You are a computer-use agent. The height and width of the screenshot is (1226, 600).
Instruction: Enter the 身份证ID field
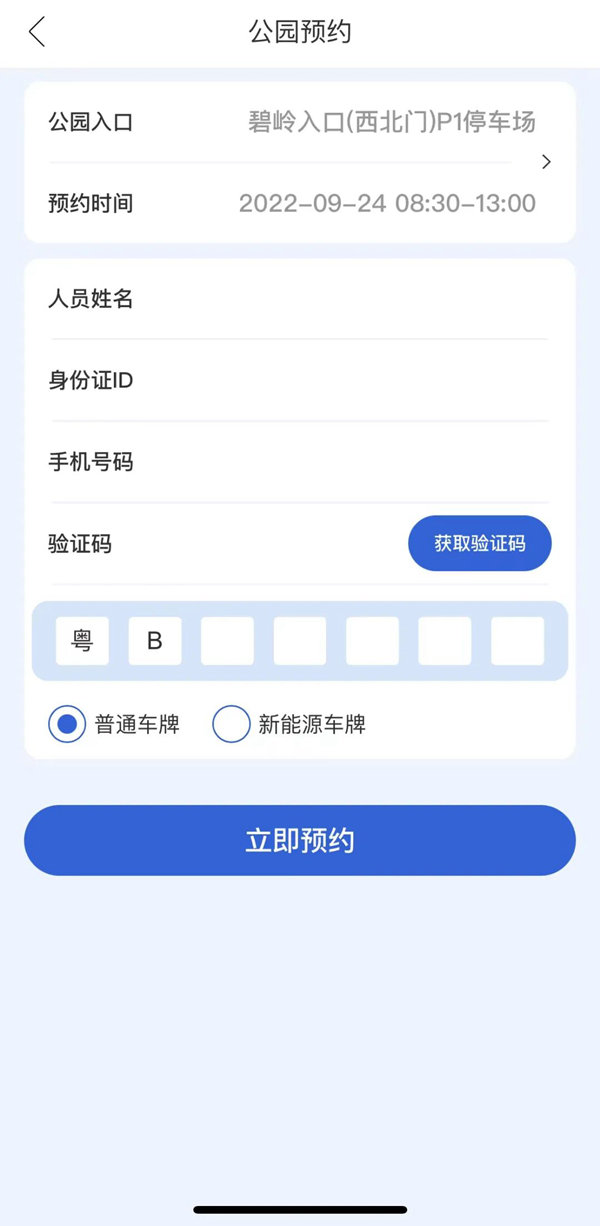tap(340, 381)
